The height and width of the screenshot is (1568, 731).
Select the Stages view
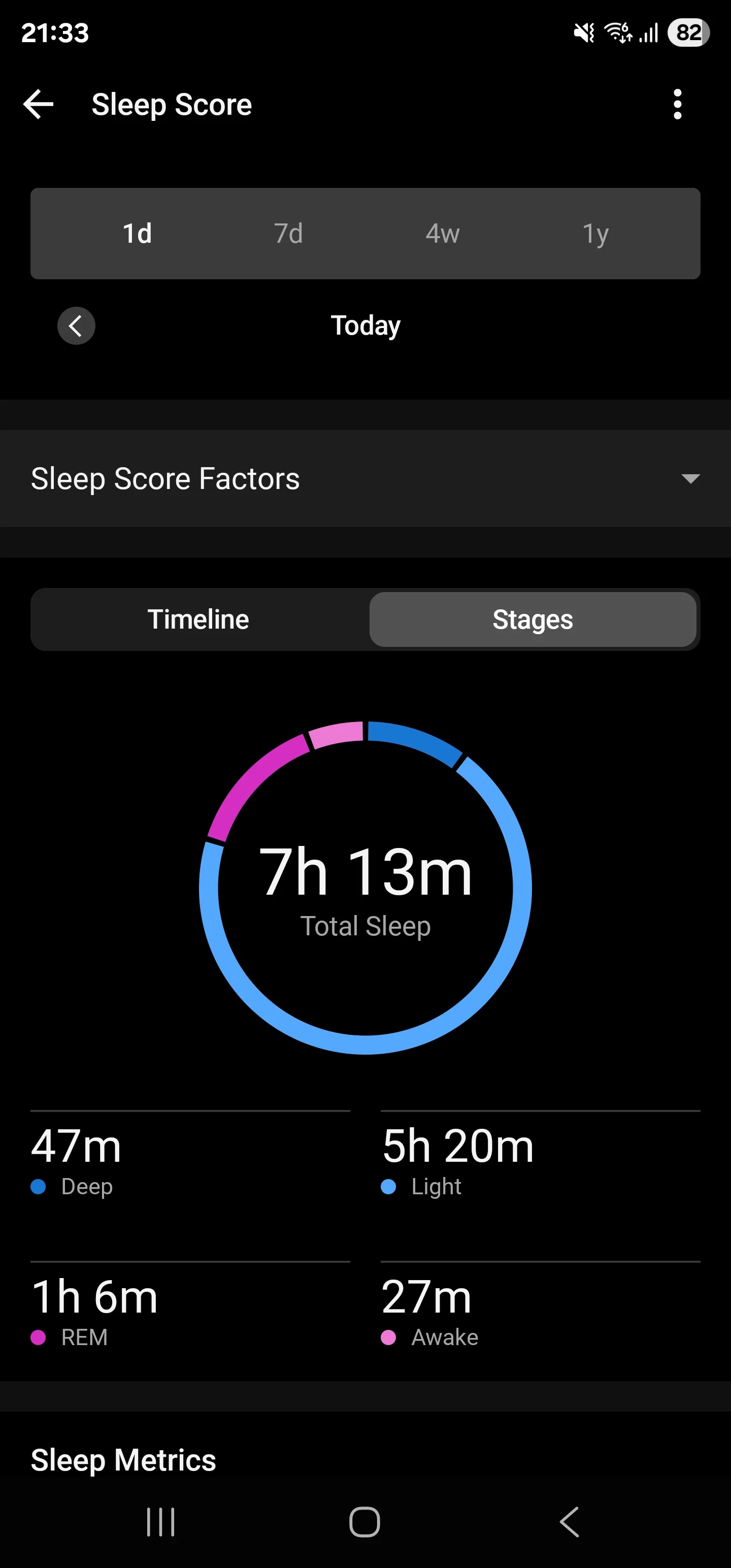(533, 619)
